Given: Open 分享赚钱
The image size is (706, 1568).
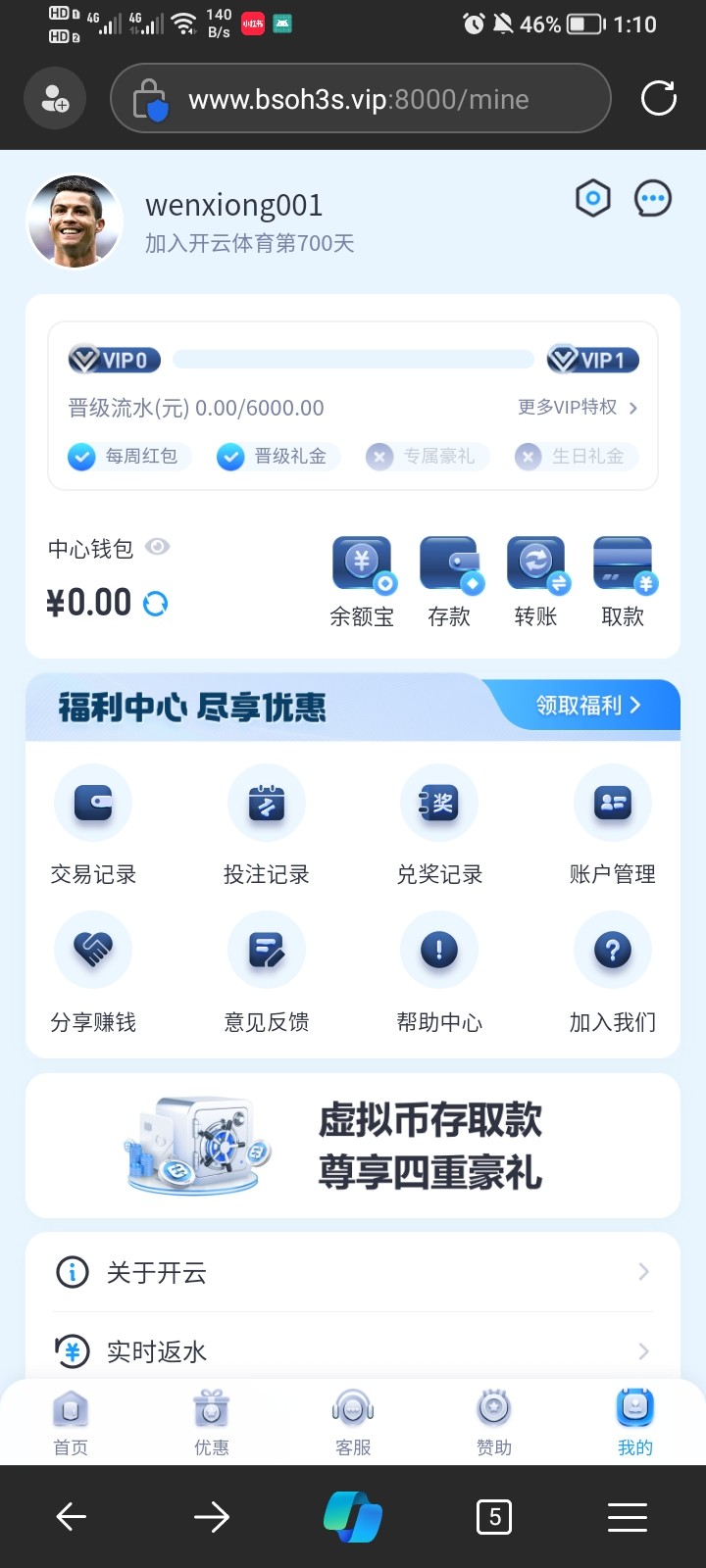Looking at the screenshot, I should click(93, 972).
